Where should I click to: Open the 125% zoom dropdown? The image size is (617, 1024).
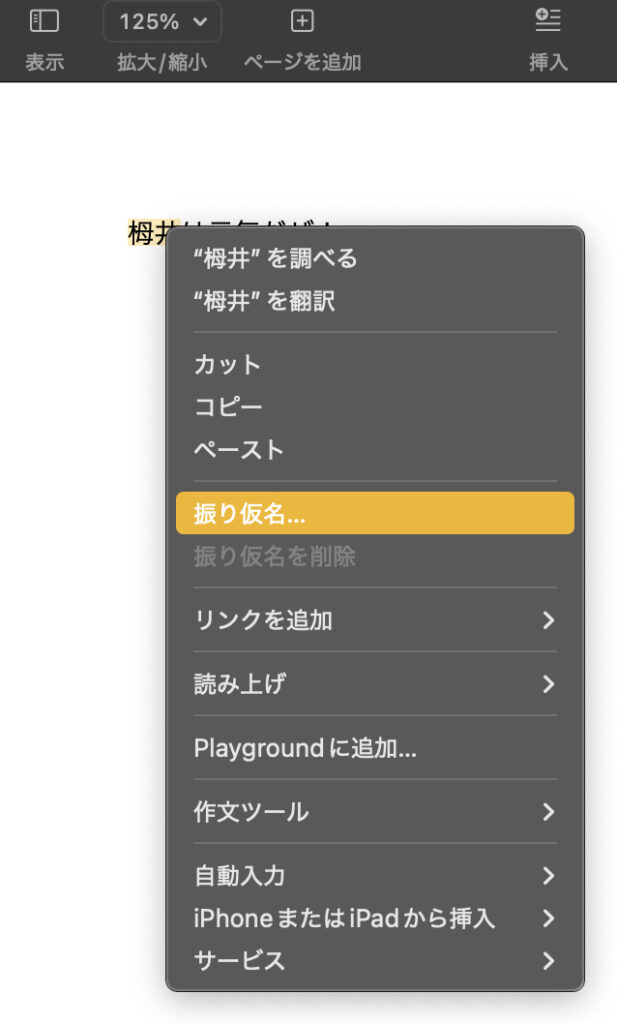pos(162,22)
